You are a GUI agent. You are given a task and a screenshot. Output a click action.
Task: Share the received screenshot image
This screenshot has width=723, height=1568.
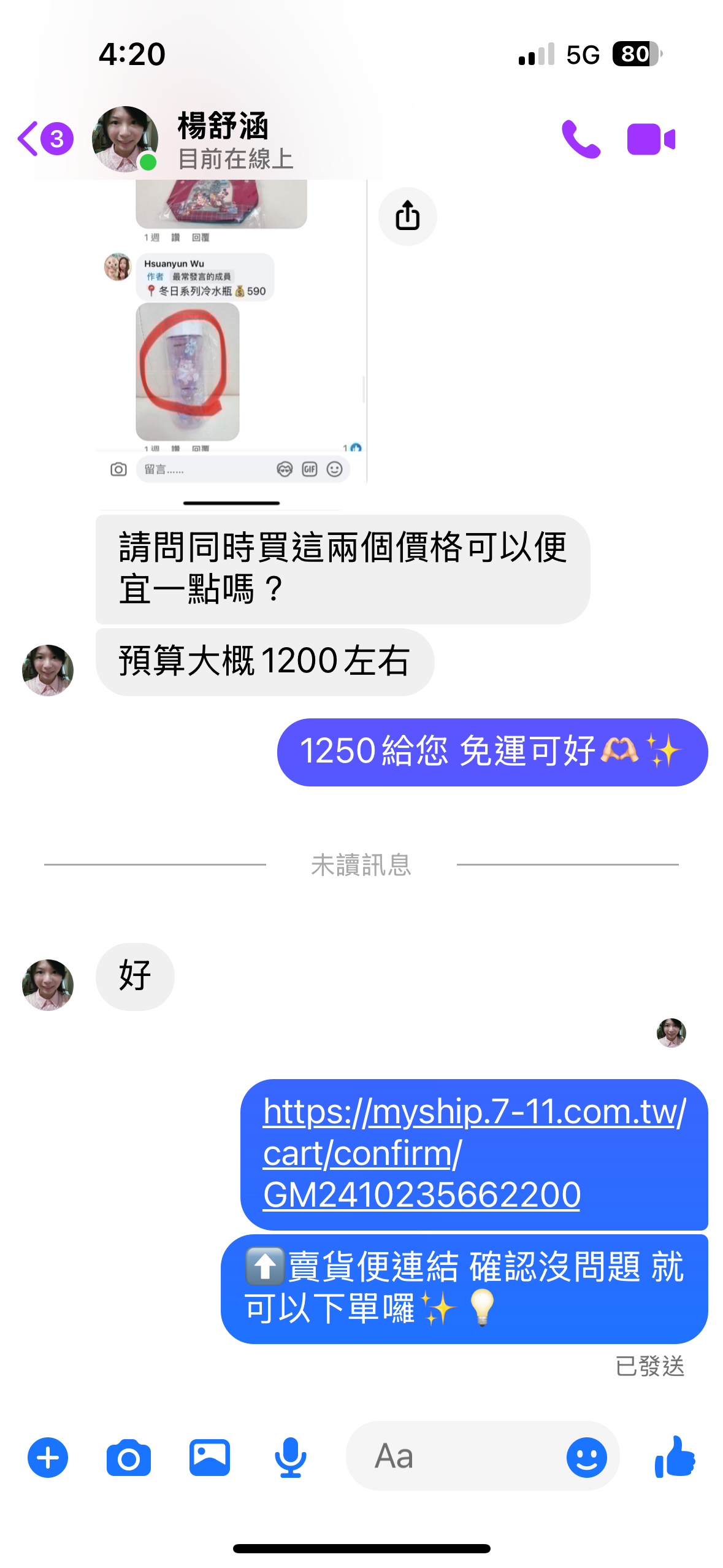(407, 217)
